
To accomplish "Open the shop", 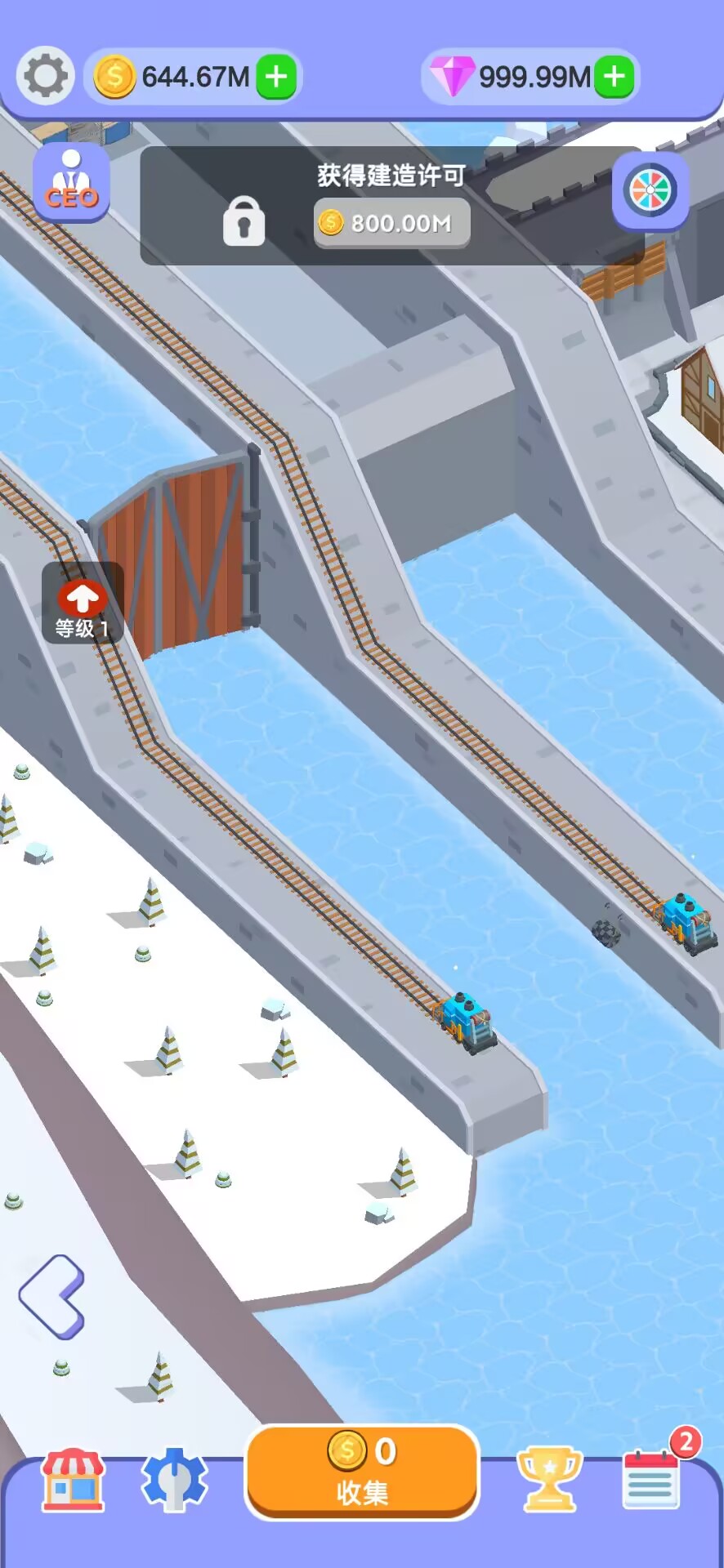I will tap(74, 1480).
